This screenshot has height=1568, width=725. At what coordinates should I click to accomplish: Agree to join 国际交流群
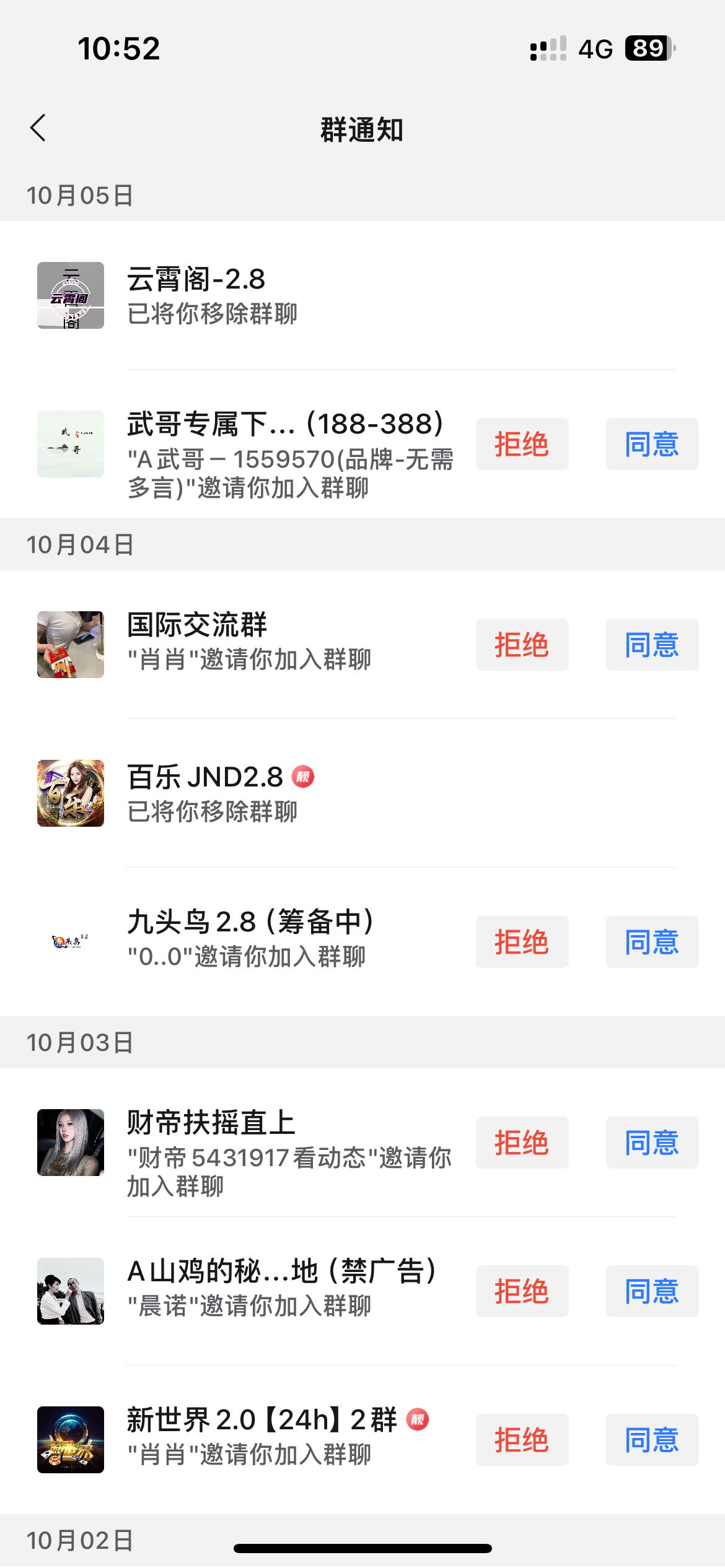tap(652, 645)
